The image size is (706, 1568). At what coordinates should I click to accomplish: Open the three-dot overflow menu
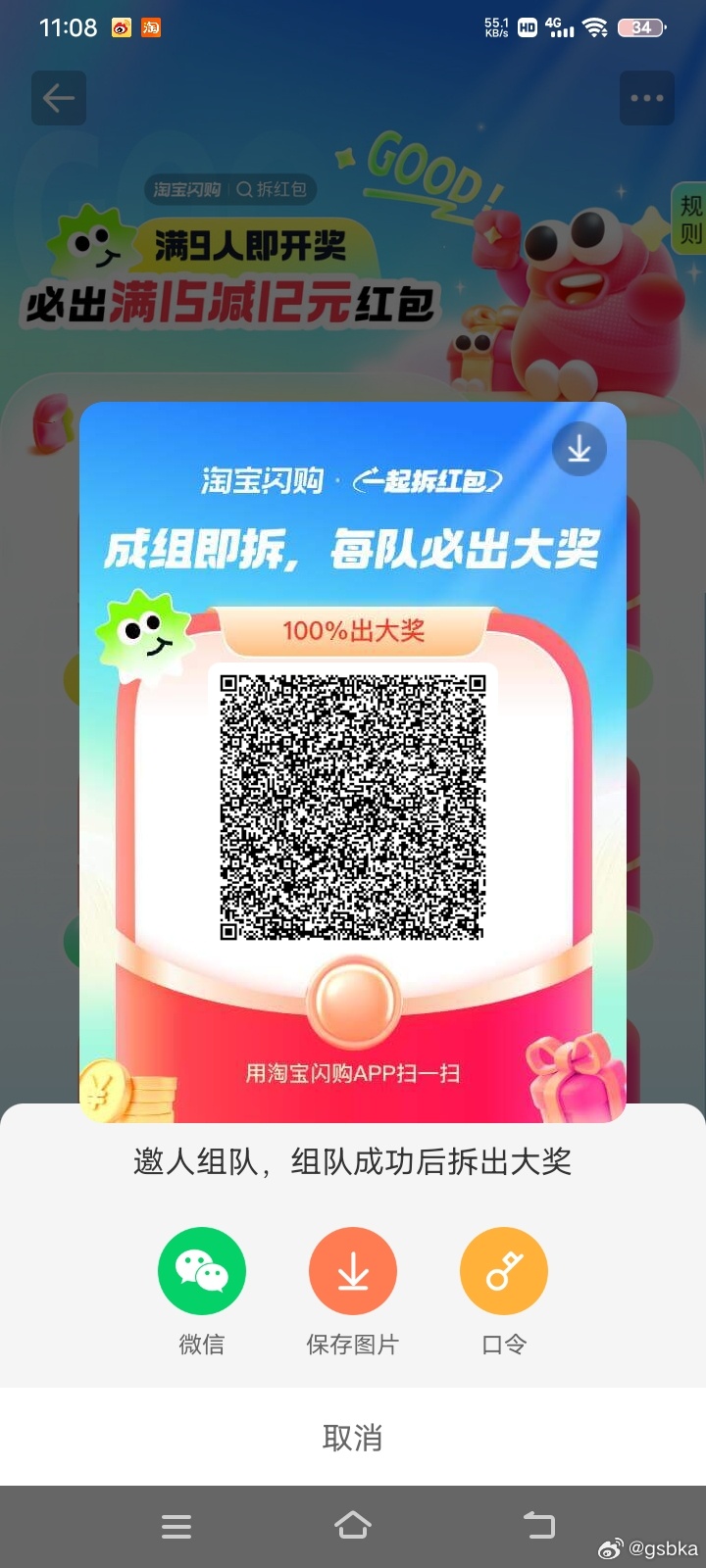tap(647, 98)
